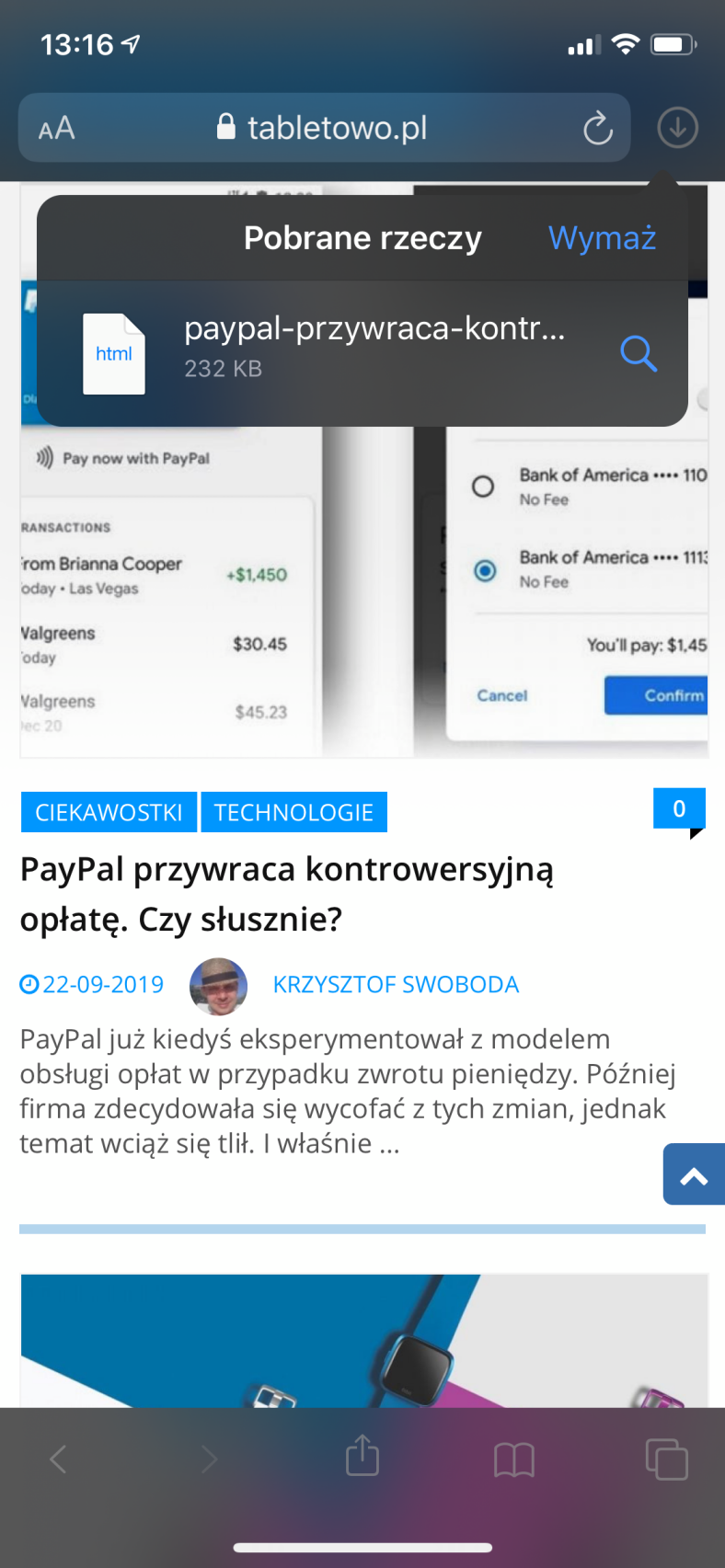Open the TECHNOLOGIE category
This screenshot has height=1568, width=725.
[x=293, y=812]
